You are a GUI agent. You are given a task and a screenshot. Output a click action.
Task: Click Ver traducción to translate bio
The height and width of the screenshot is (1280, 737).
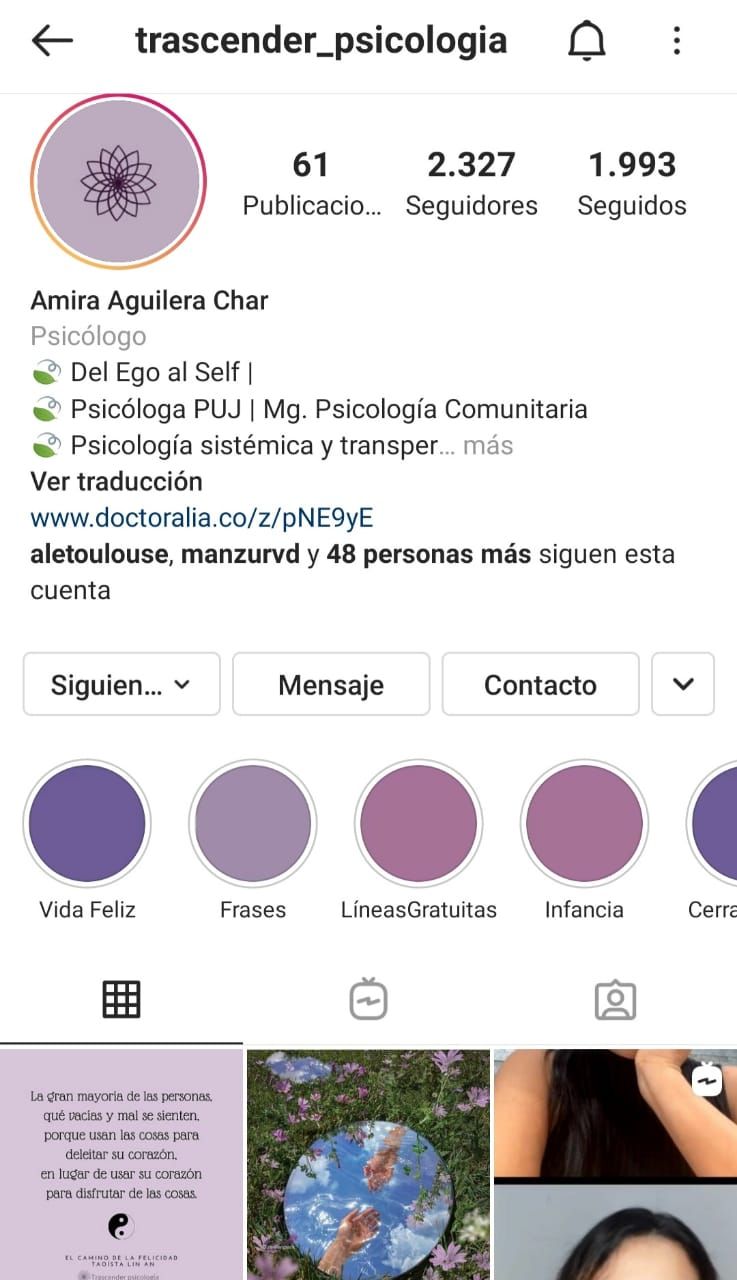click(115, 481)
